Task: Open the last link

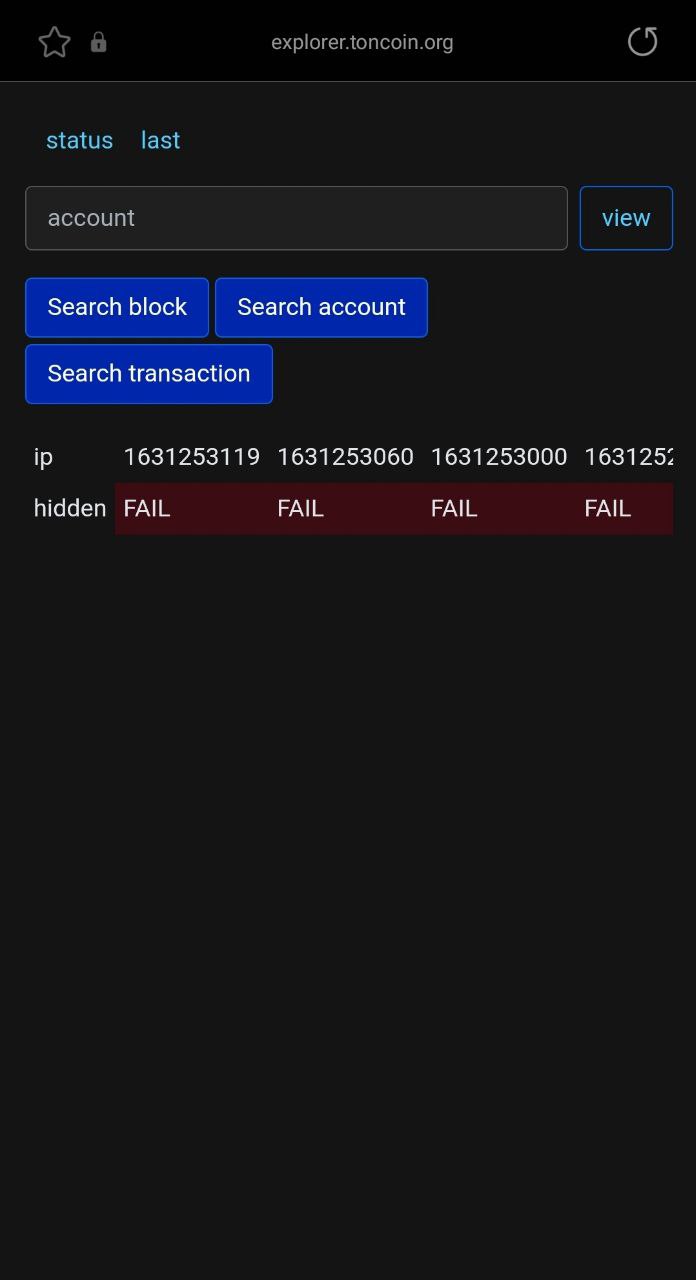Action: coord(160,140)
